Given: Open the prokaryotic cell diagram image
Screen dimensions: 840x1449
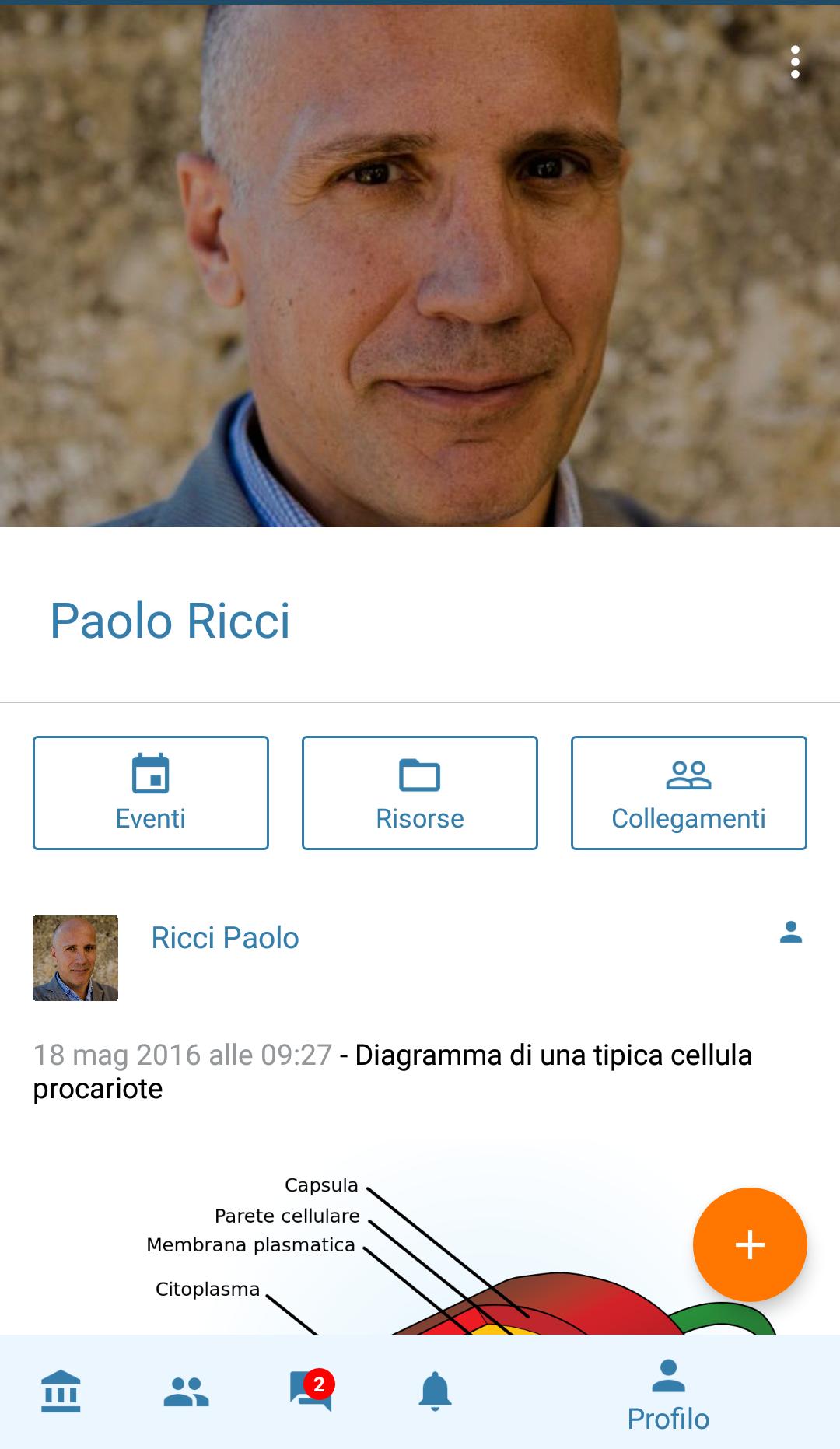Looking at the screenshot, I should pos(420,1244).
